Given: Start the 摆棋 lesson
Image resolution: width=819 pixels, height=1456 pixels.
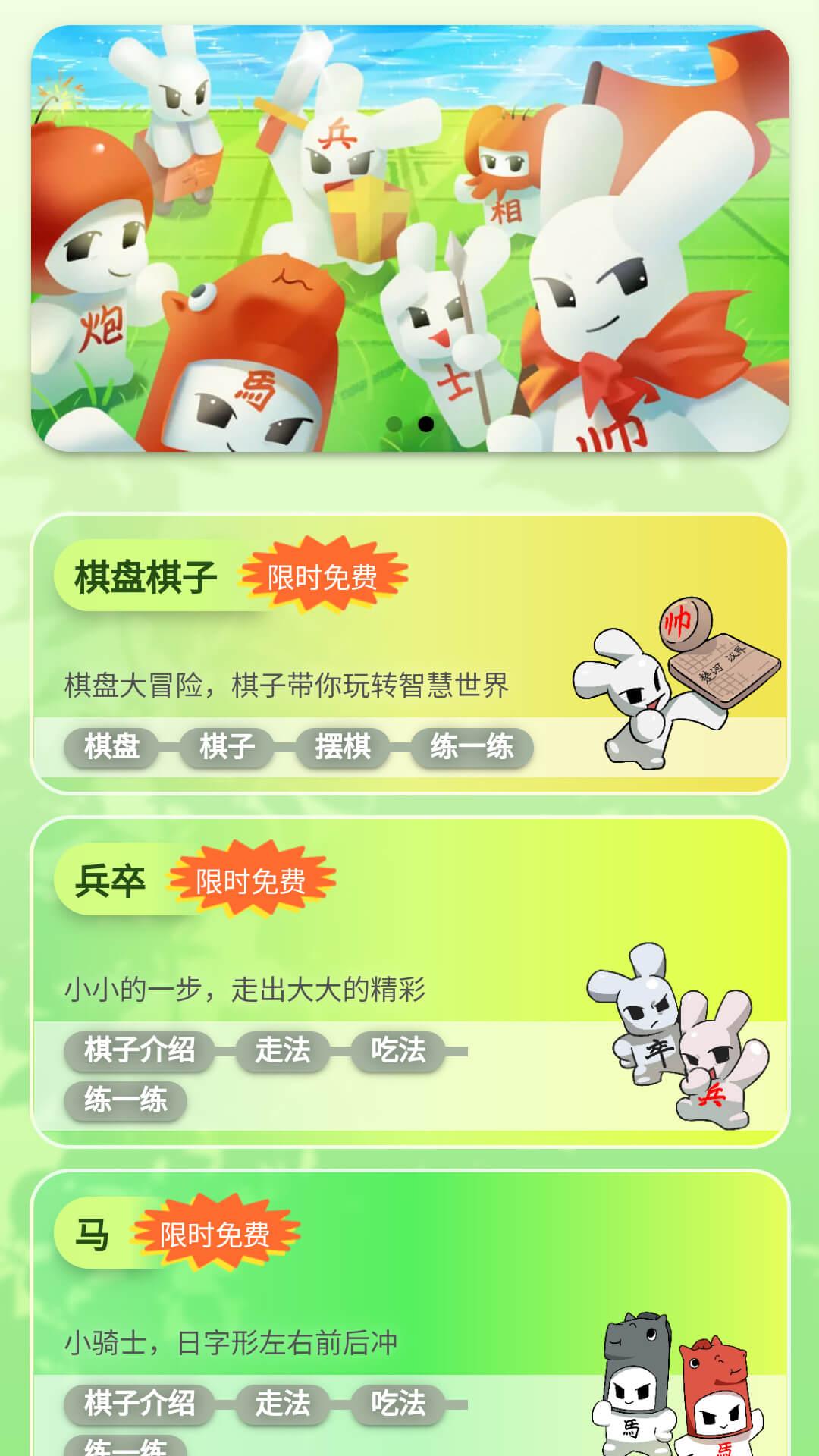Looking at the screenshot, I should click(x=343, y=747).
